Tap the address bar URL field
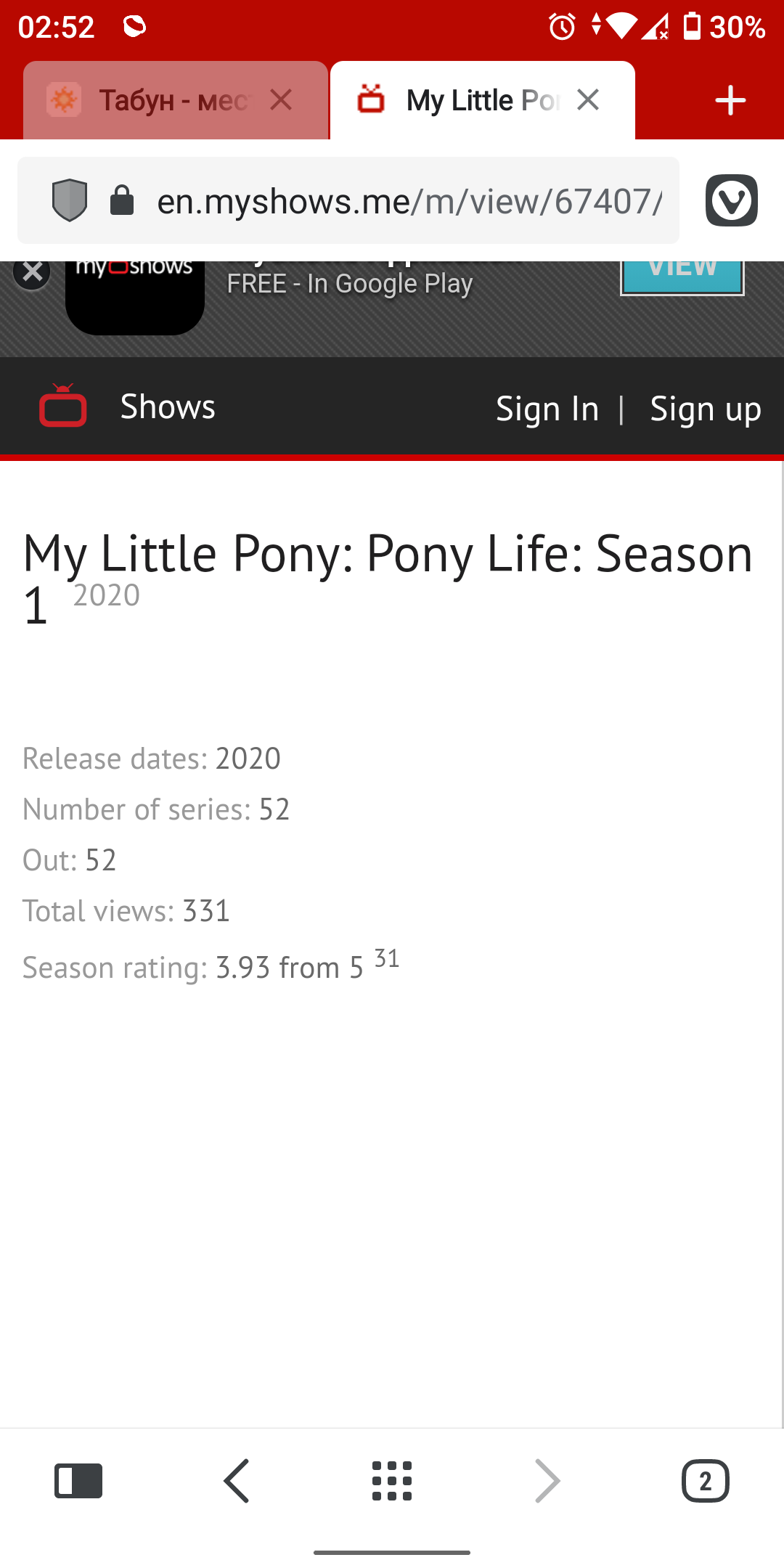Screen dimensions: 784x1568 click(409, 201)
